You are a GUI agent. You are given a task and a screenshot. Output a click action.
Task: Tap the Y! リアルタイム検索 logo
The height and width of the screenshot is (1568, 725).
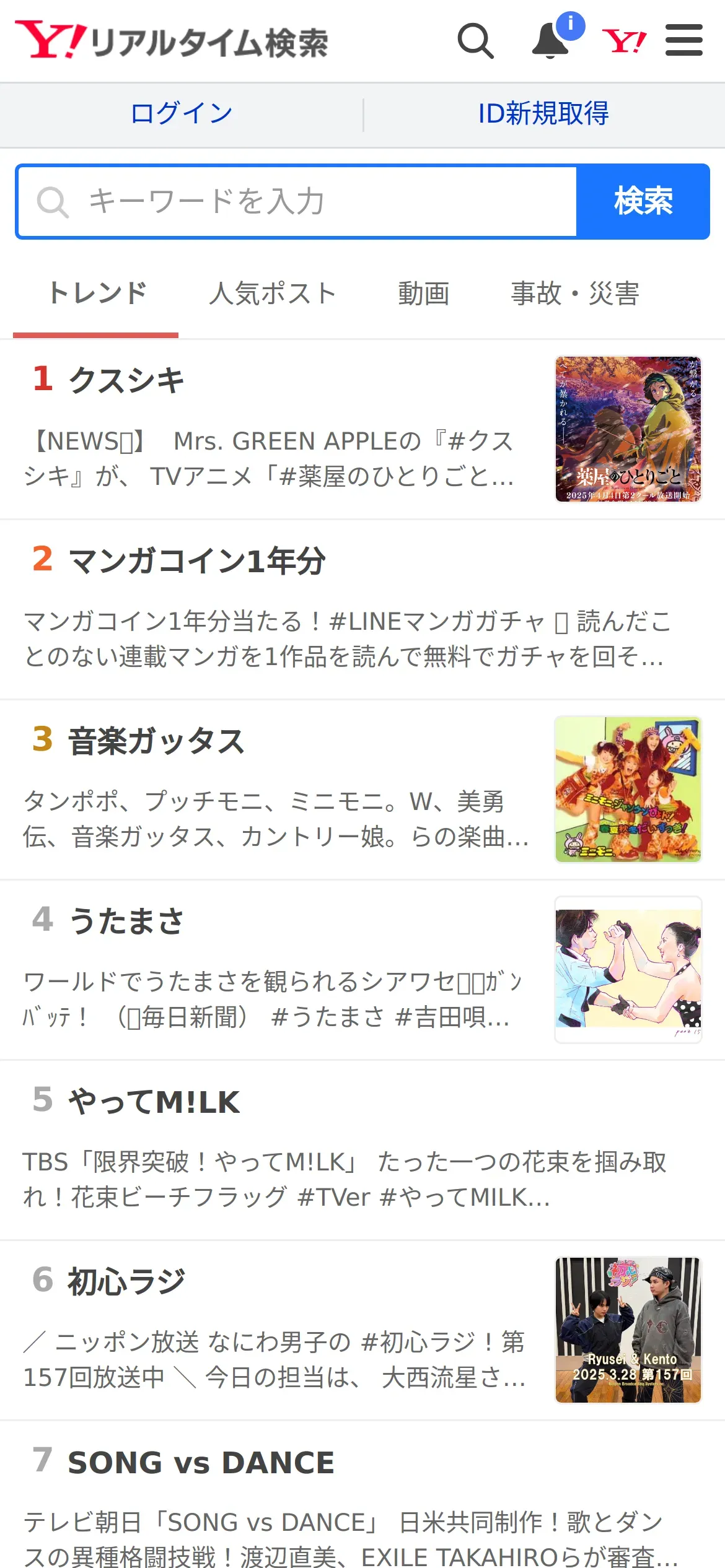coord(172,41)
